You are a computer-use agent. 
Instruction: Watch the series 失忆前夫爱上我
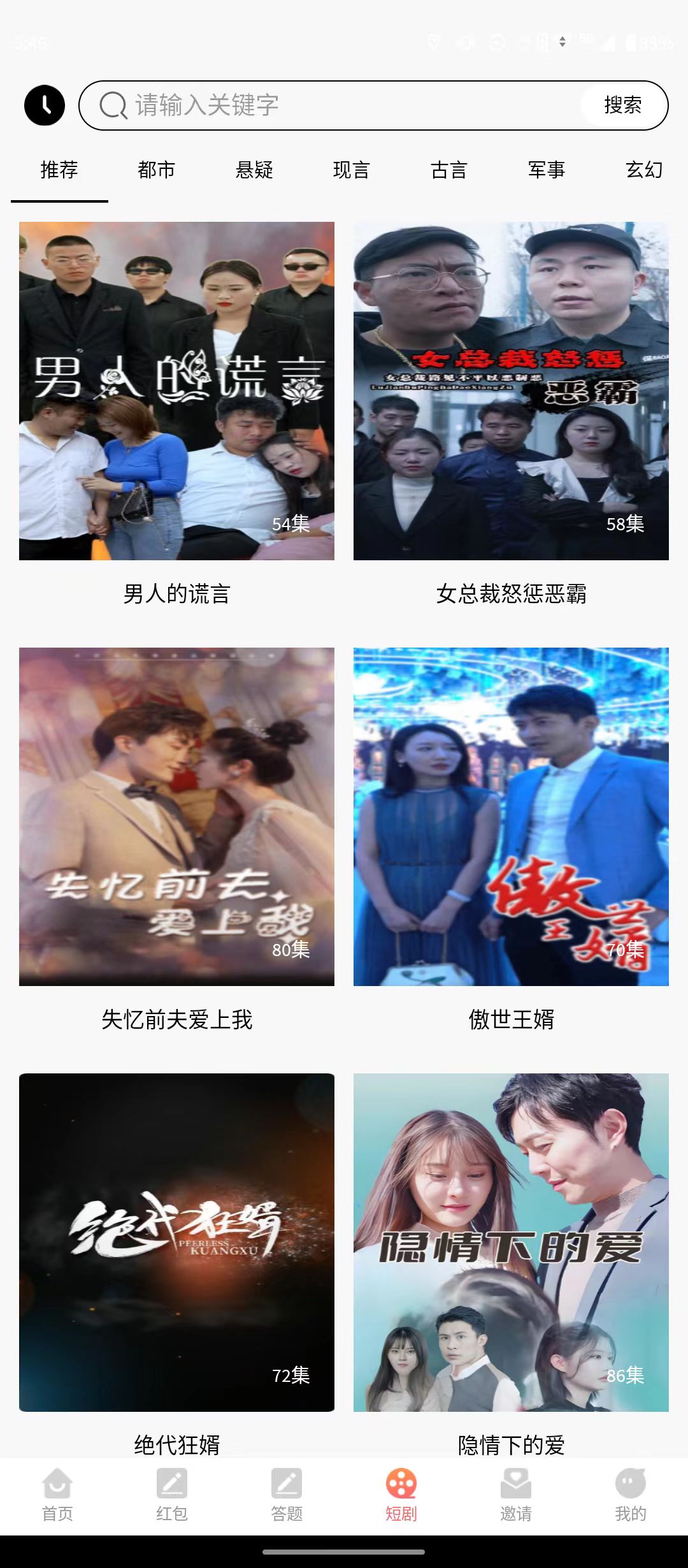176,817
